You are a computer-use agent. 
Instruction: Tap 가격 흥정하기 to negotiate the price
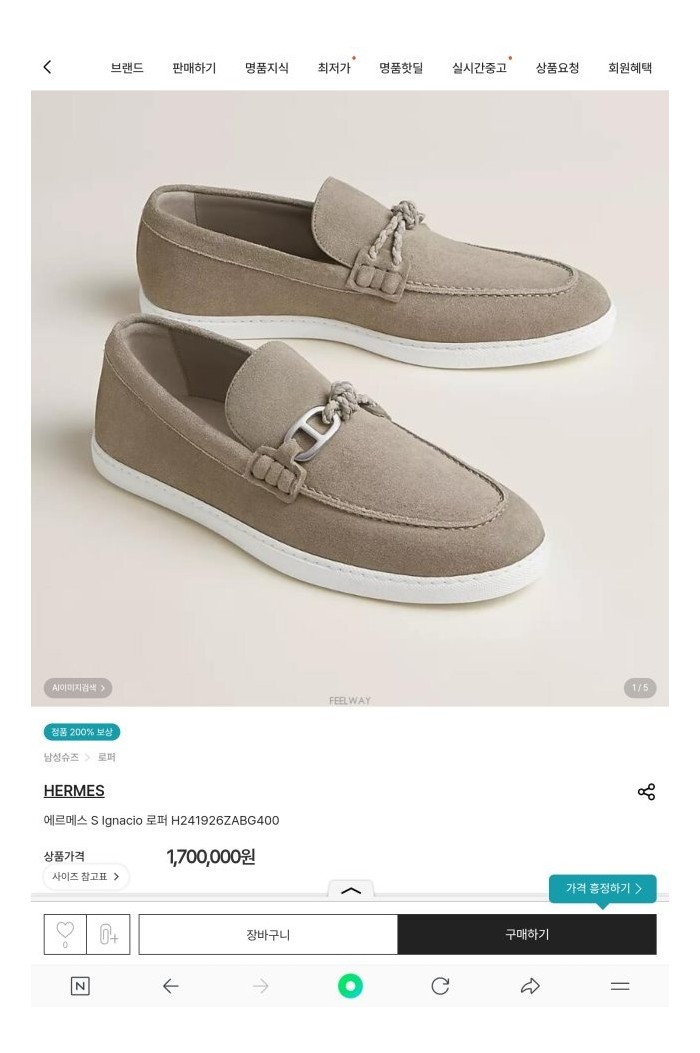[602, 888]
